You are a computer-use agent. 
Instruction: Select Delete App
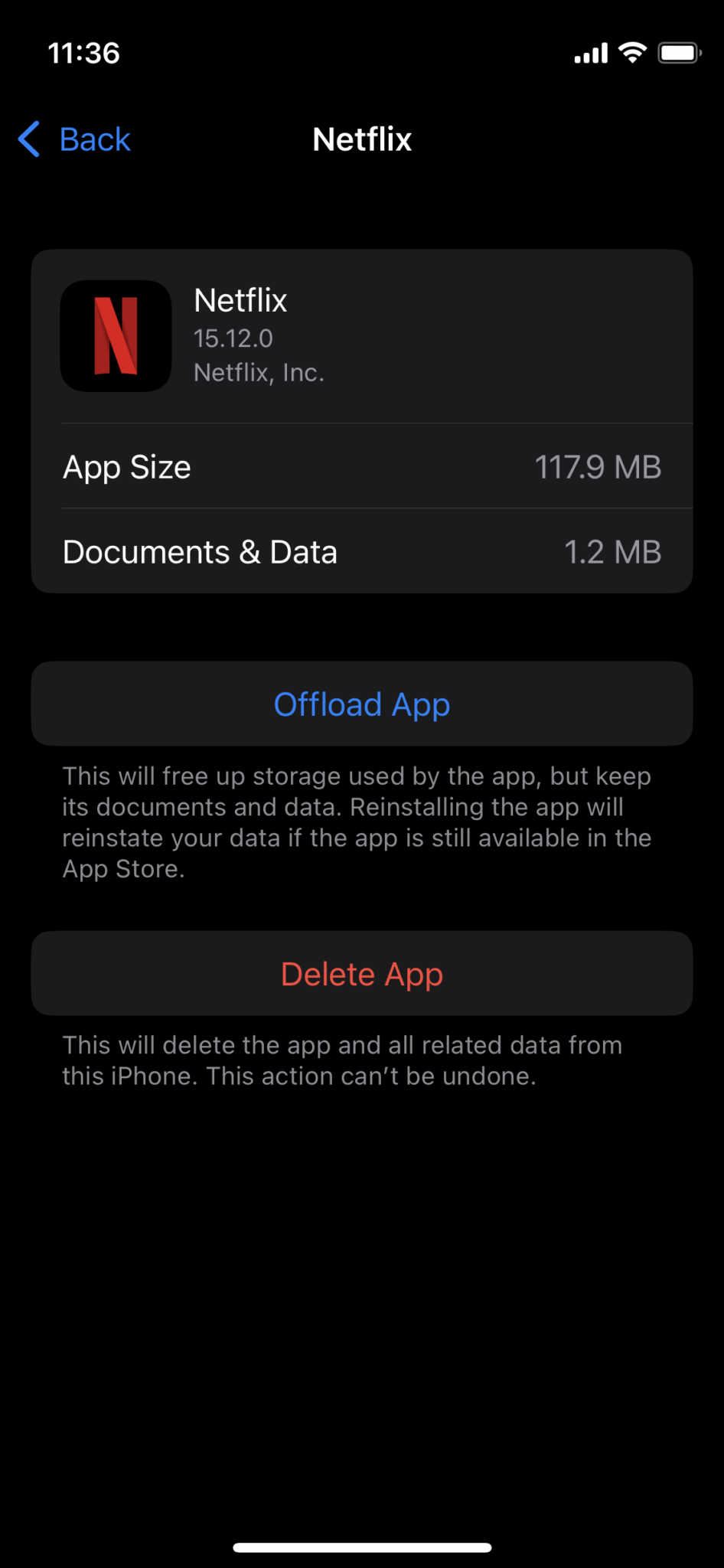pos(361,973)
